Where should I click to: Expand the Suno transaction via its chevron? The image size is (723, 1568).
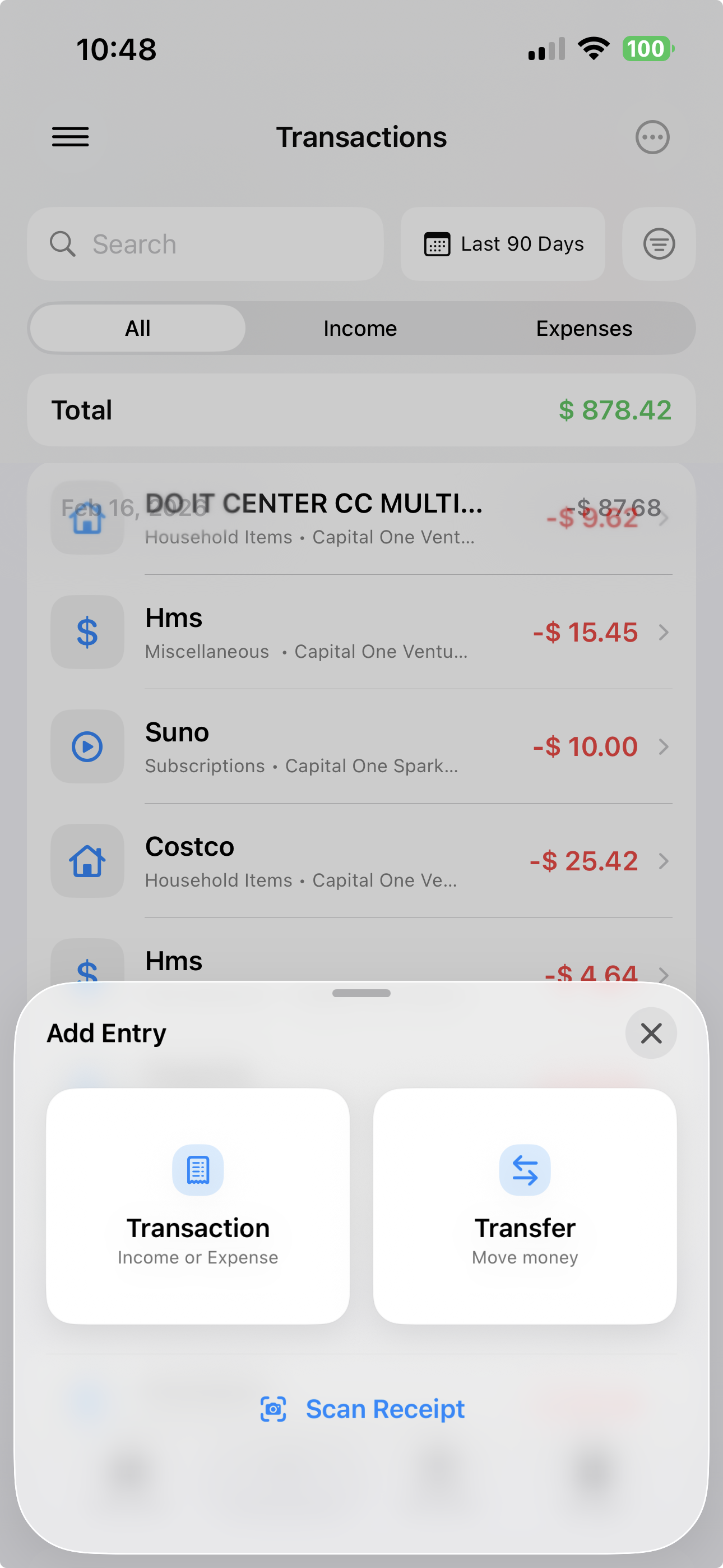pyautogui.click(x=664, y=747)
